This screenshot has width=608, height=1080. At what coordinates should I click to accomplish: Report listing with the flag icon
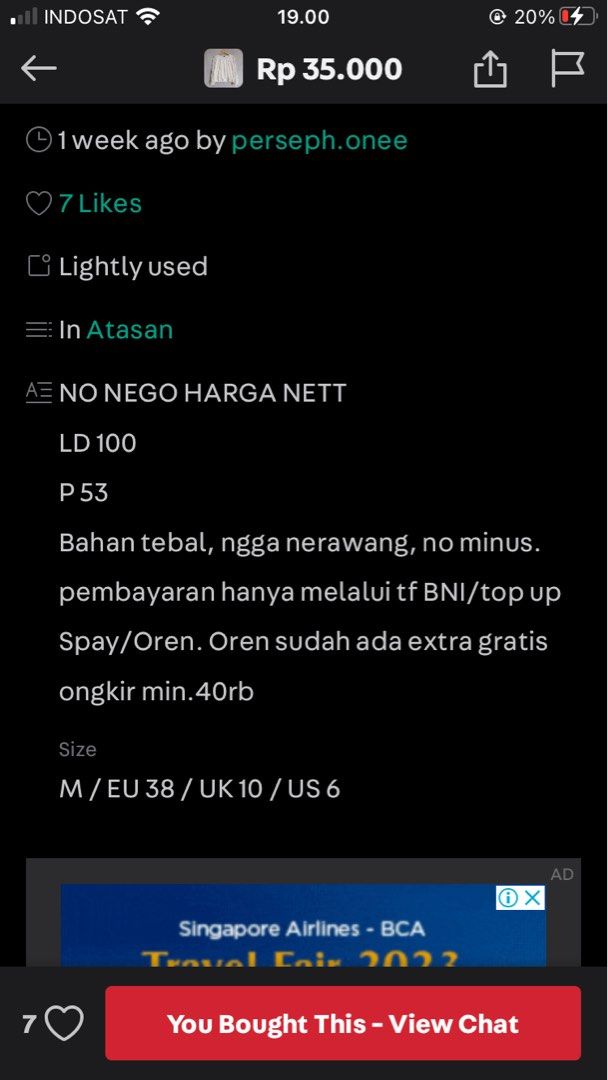tap(567, 68)
